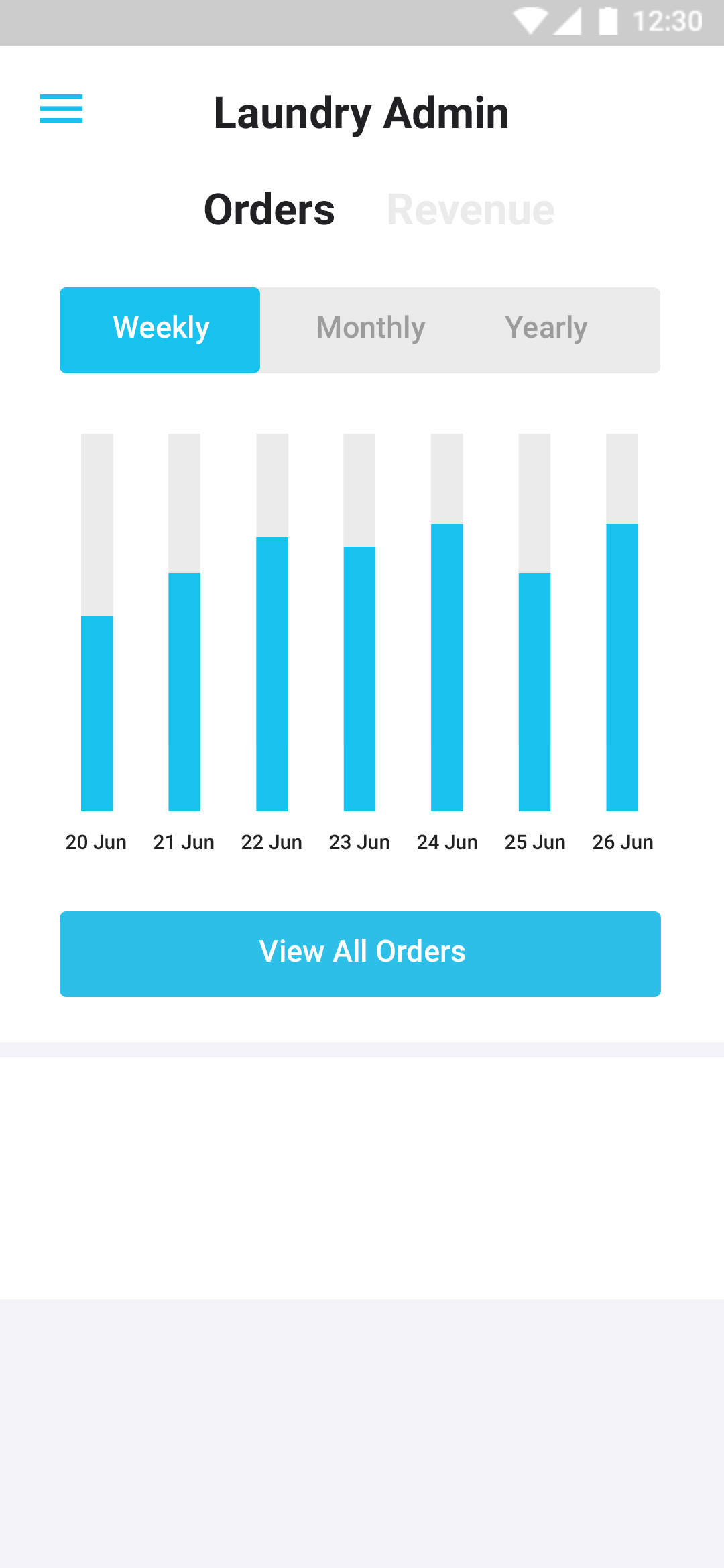Viewport: 724px width, 1568px height.
Task: Tap the Laundry Admin title
Action: [x=361, y=114]
